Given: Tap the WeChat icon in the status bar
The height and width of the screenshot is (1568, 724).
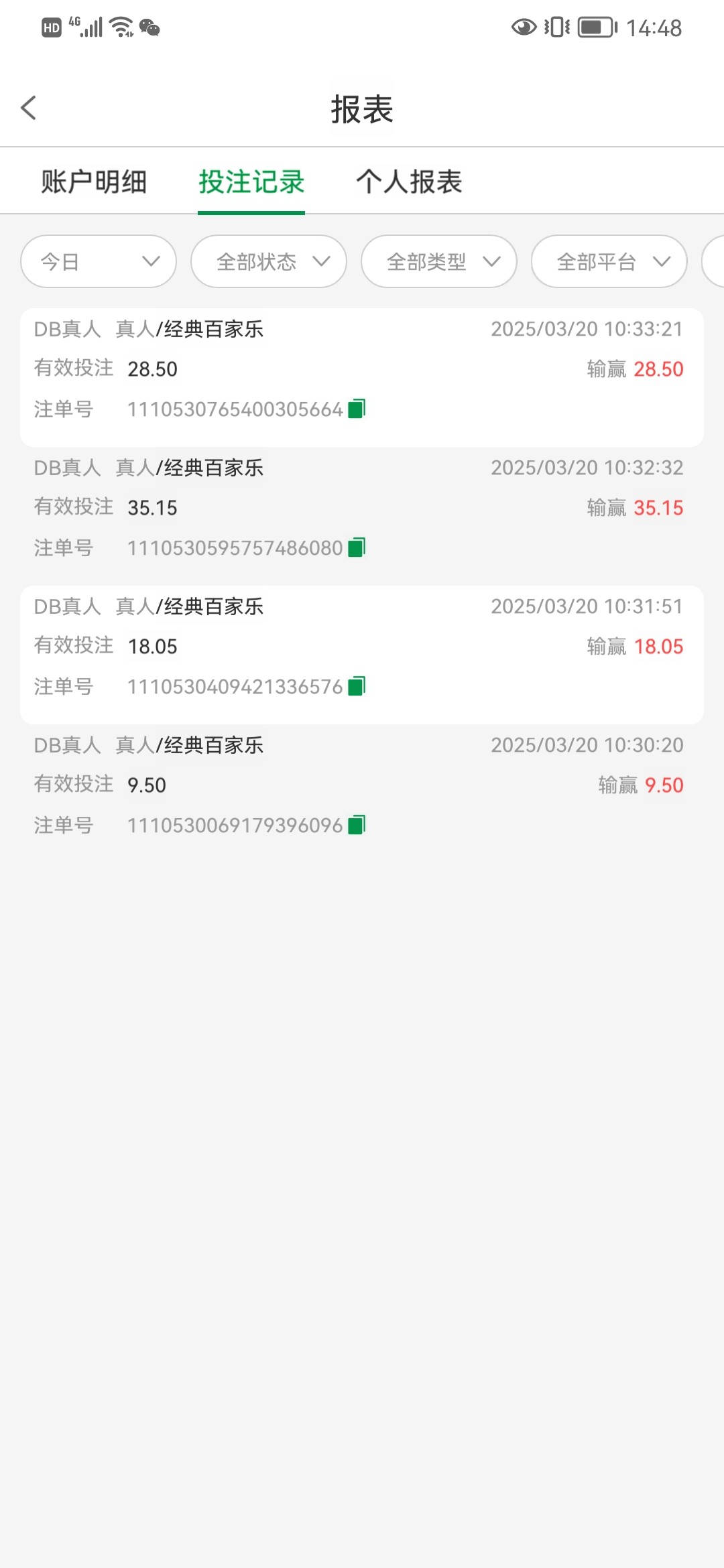Looking at the screenshot, I should point(149,28).
